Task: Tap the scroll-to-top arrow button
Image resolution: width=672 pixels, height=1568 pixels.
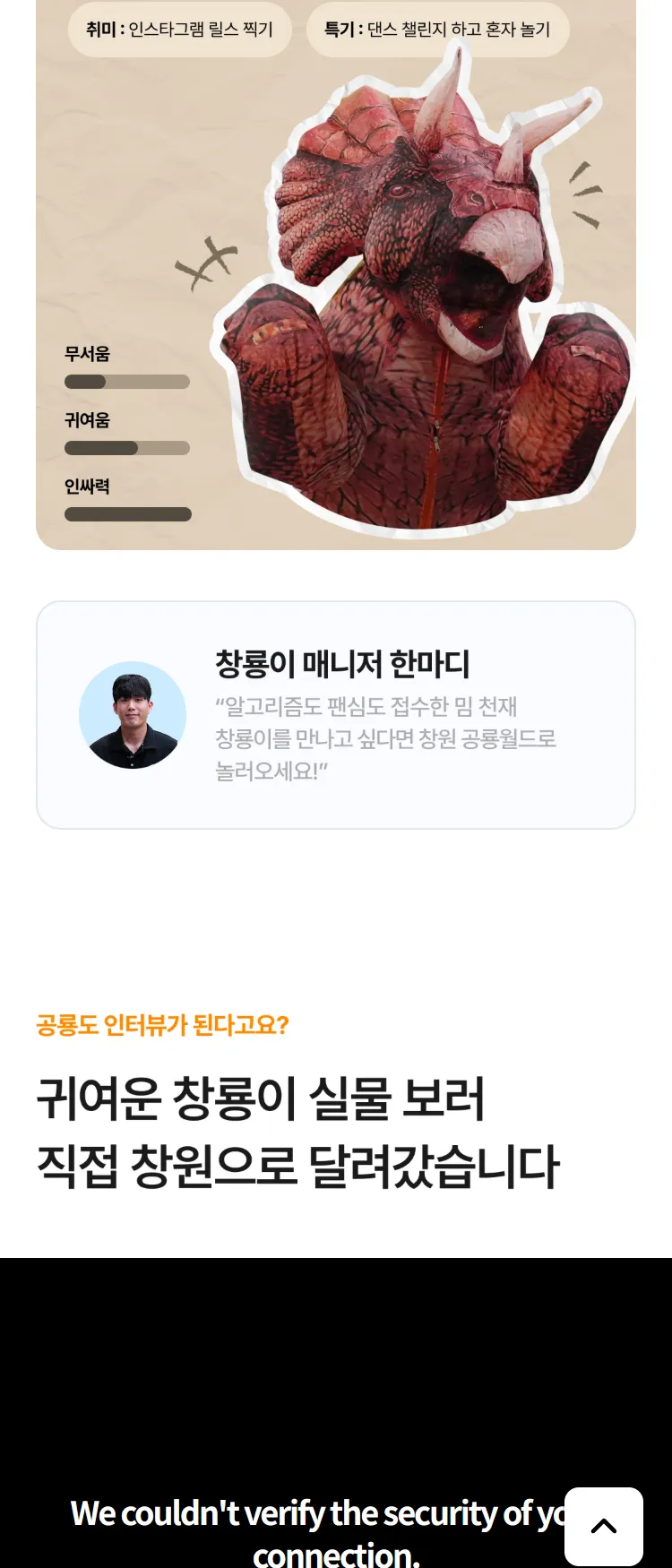Action: coord(603,1526)
